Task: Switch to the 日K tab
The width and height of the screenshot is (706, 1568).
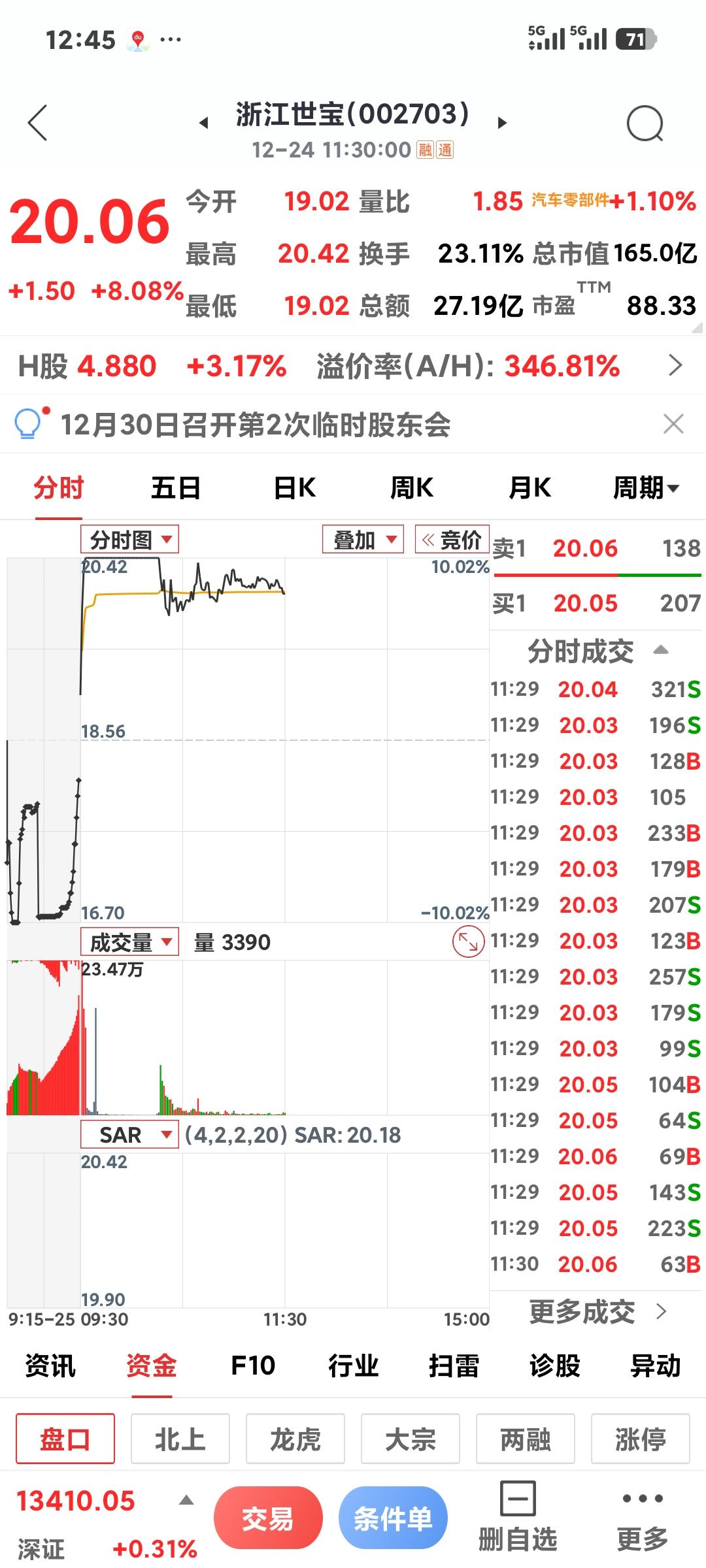Action: pos(294,487)
